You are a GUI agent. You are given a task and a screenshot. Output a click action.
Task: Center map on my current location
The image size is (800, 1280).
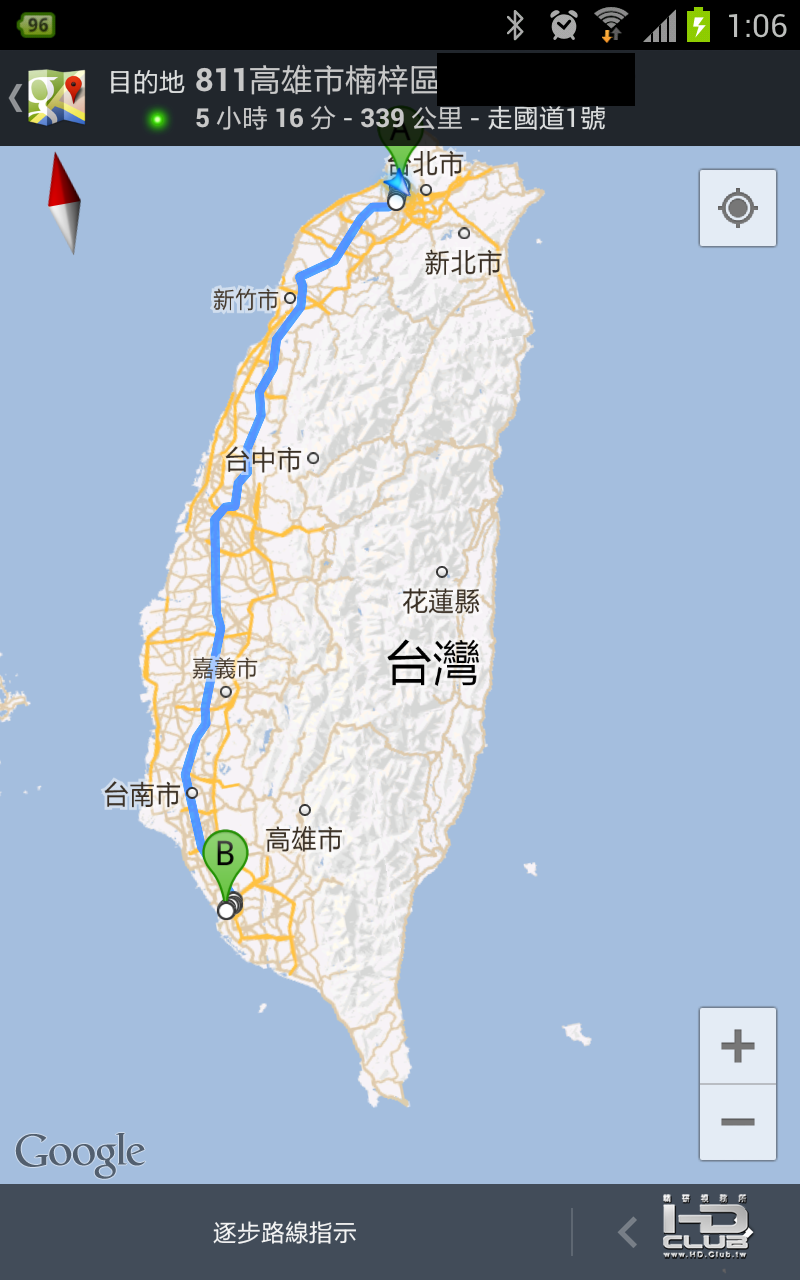[x=738, y=208]
